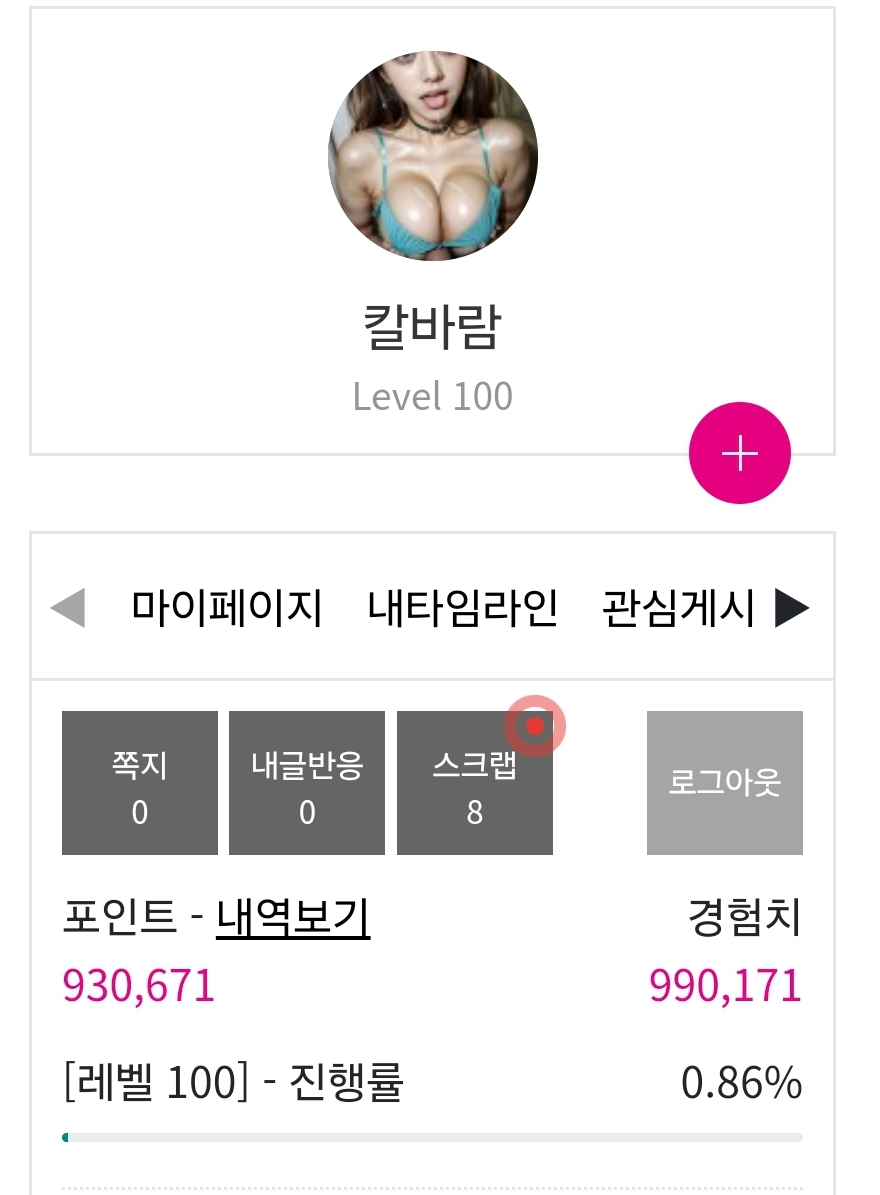Screen dimensions: 880x1195
Task: Check 내글반응 reactions
Action: 307,783
